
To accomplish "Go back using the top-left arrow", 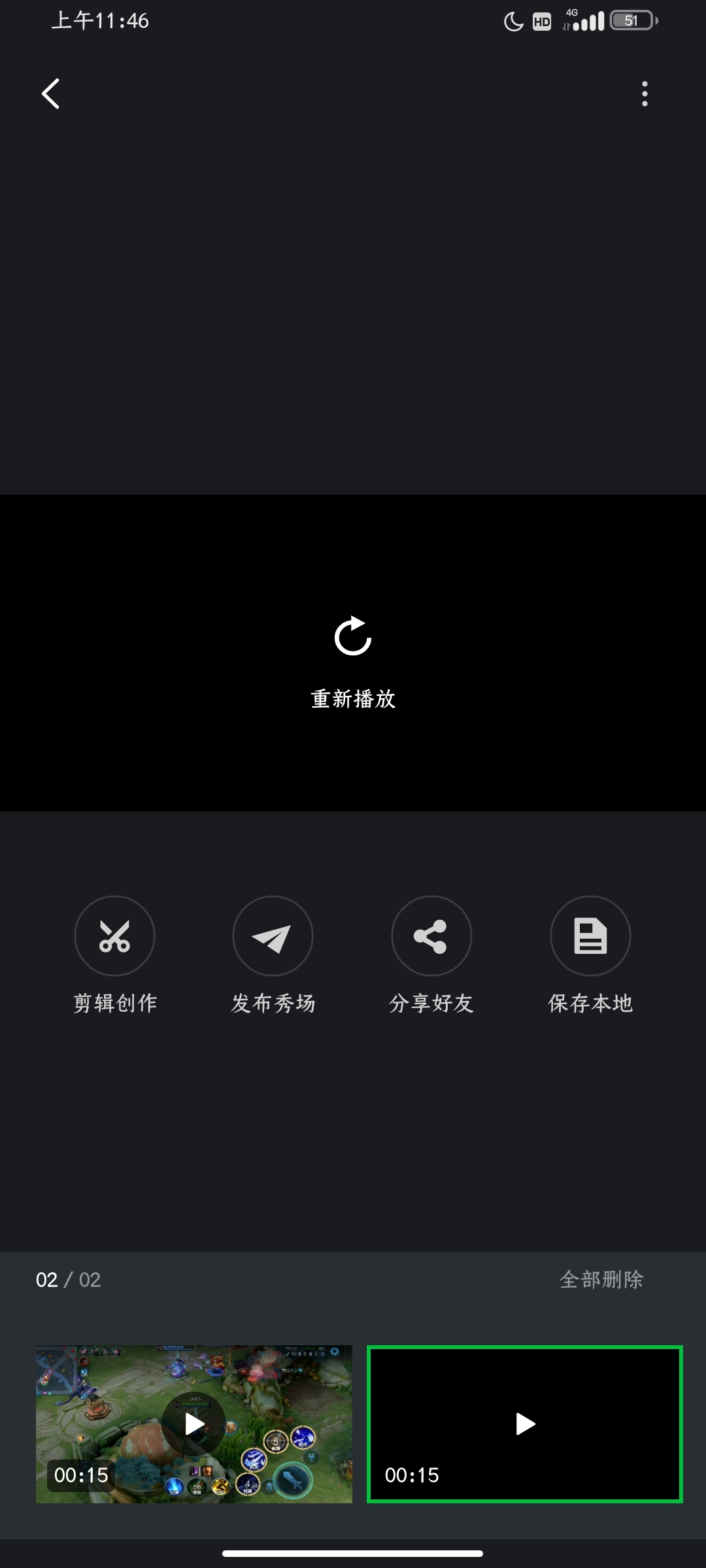I will pos(51,94).
